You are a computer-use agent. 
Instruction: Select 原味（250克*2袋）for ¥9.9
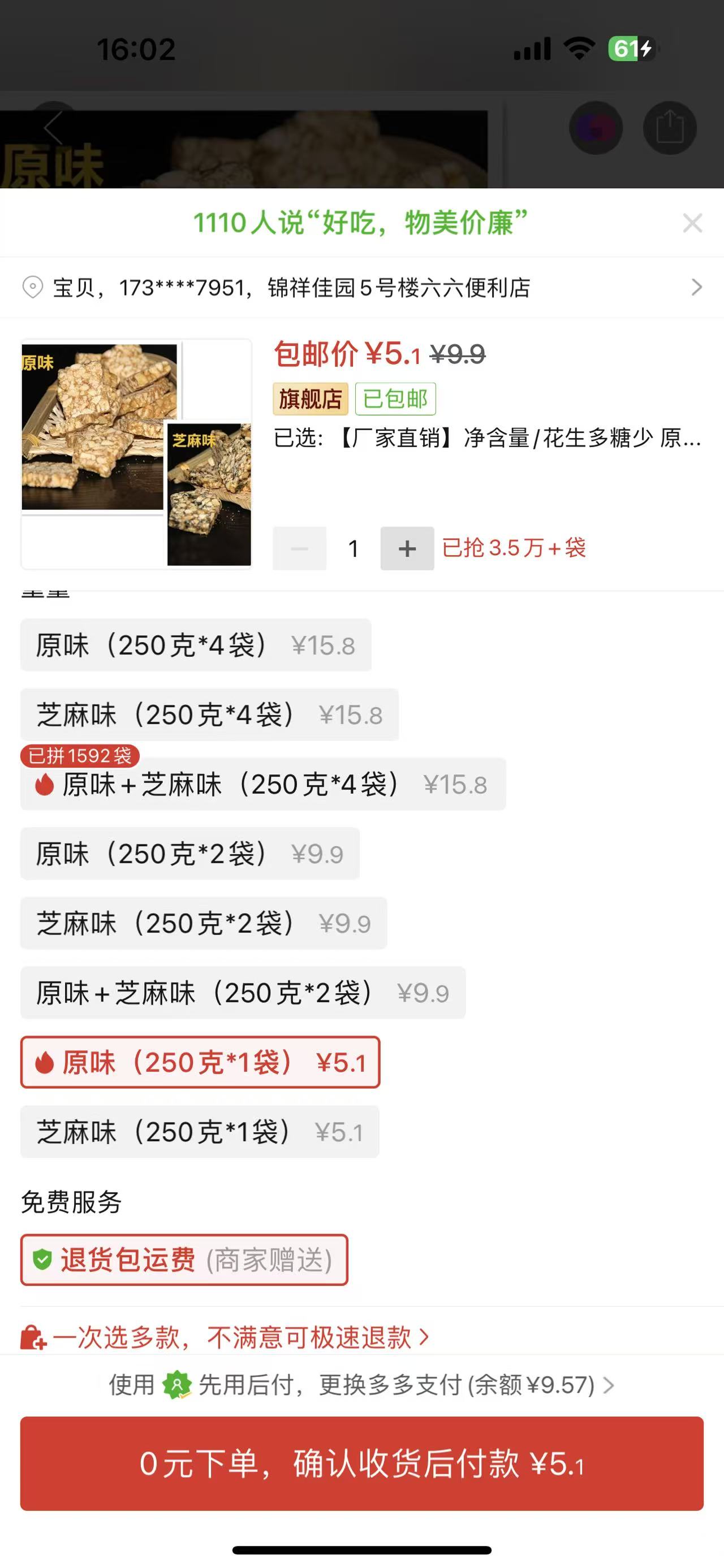(189, 854)
